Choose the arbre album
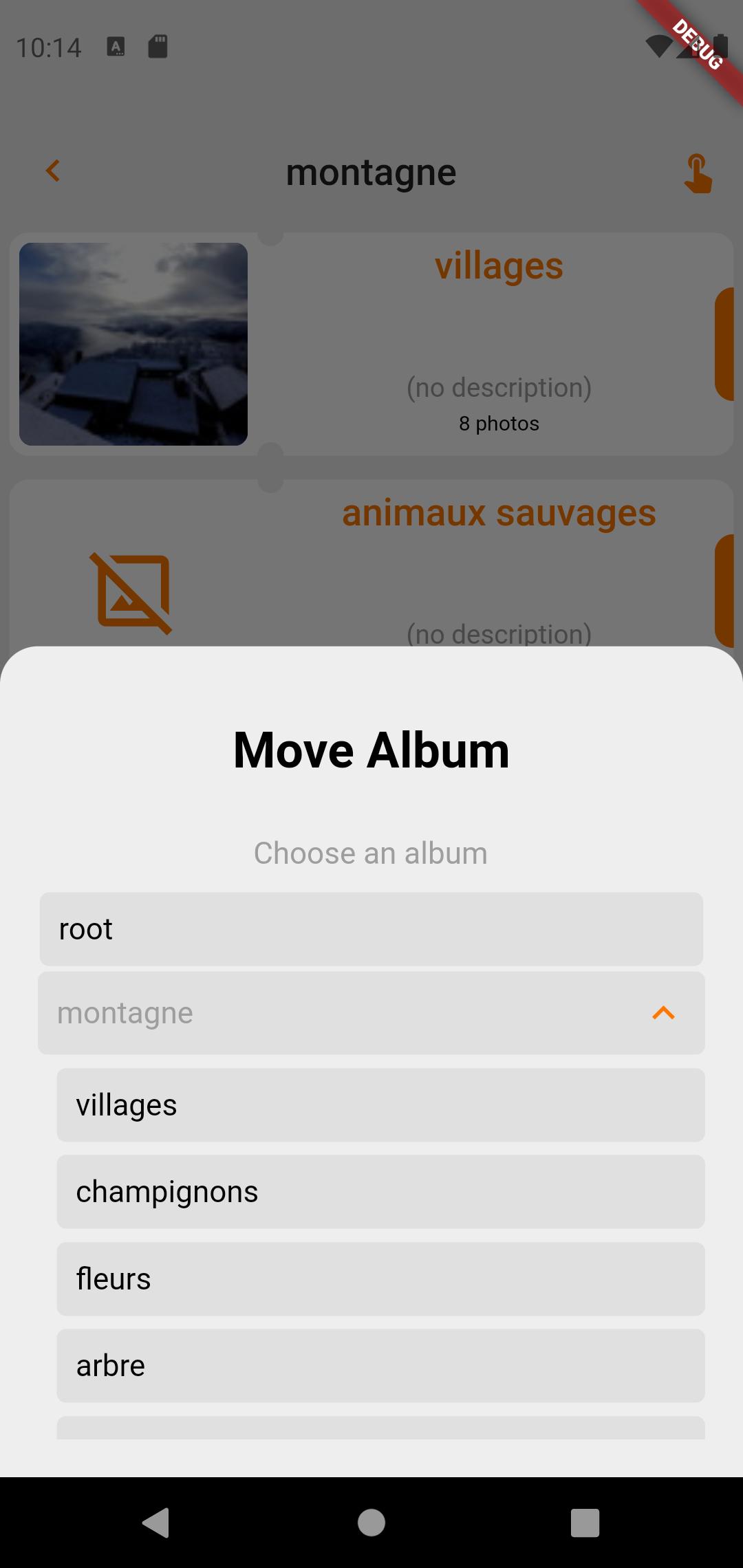Viewport: 743px width, 1568px height. click(x=380, y=1366)
